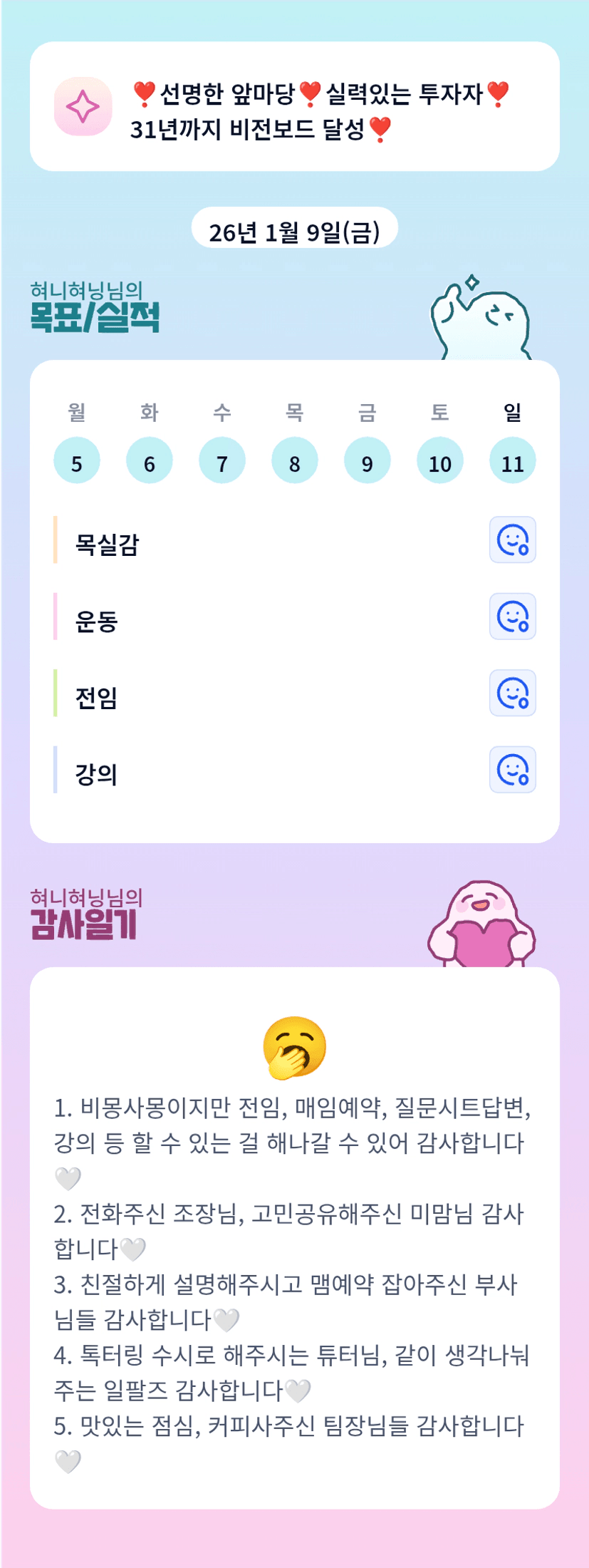Select Tuesday the 6th in the week row
Screen dimensions: 589x1568
pos(150,461)
